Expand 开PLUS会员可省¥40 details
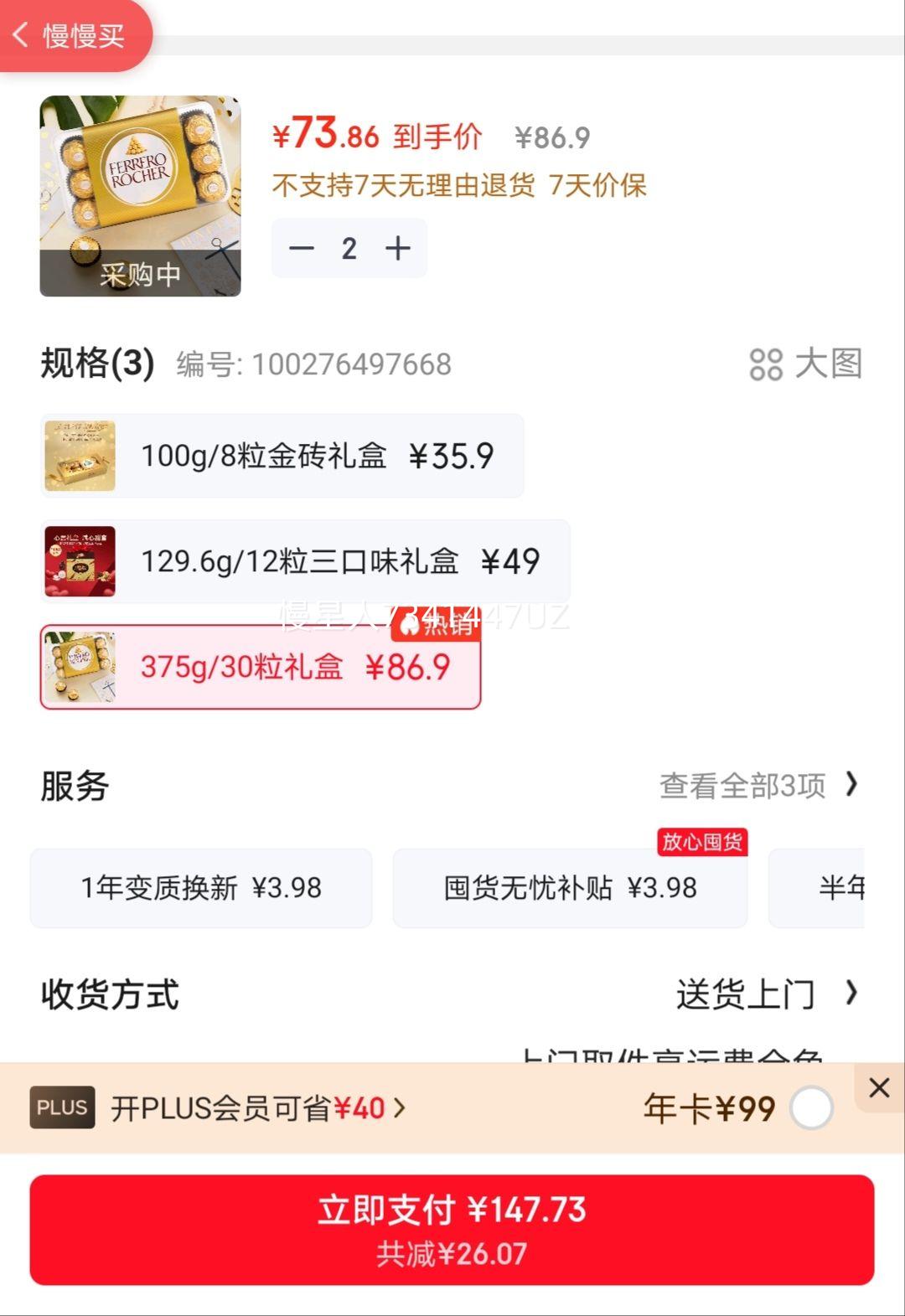 (250, 1107)
